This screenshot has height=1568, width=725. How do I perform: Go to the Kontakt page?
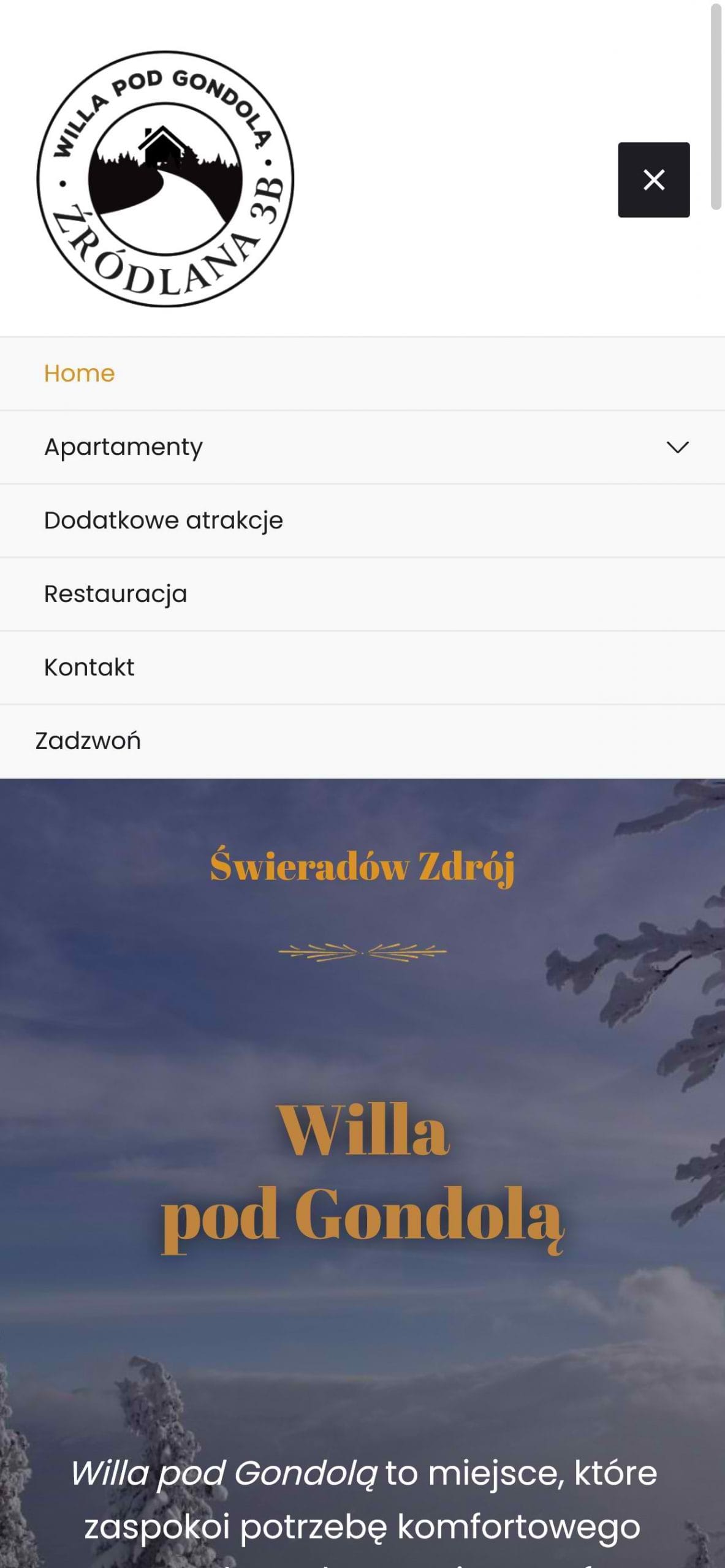pos(89,667)
